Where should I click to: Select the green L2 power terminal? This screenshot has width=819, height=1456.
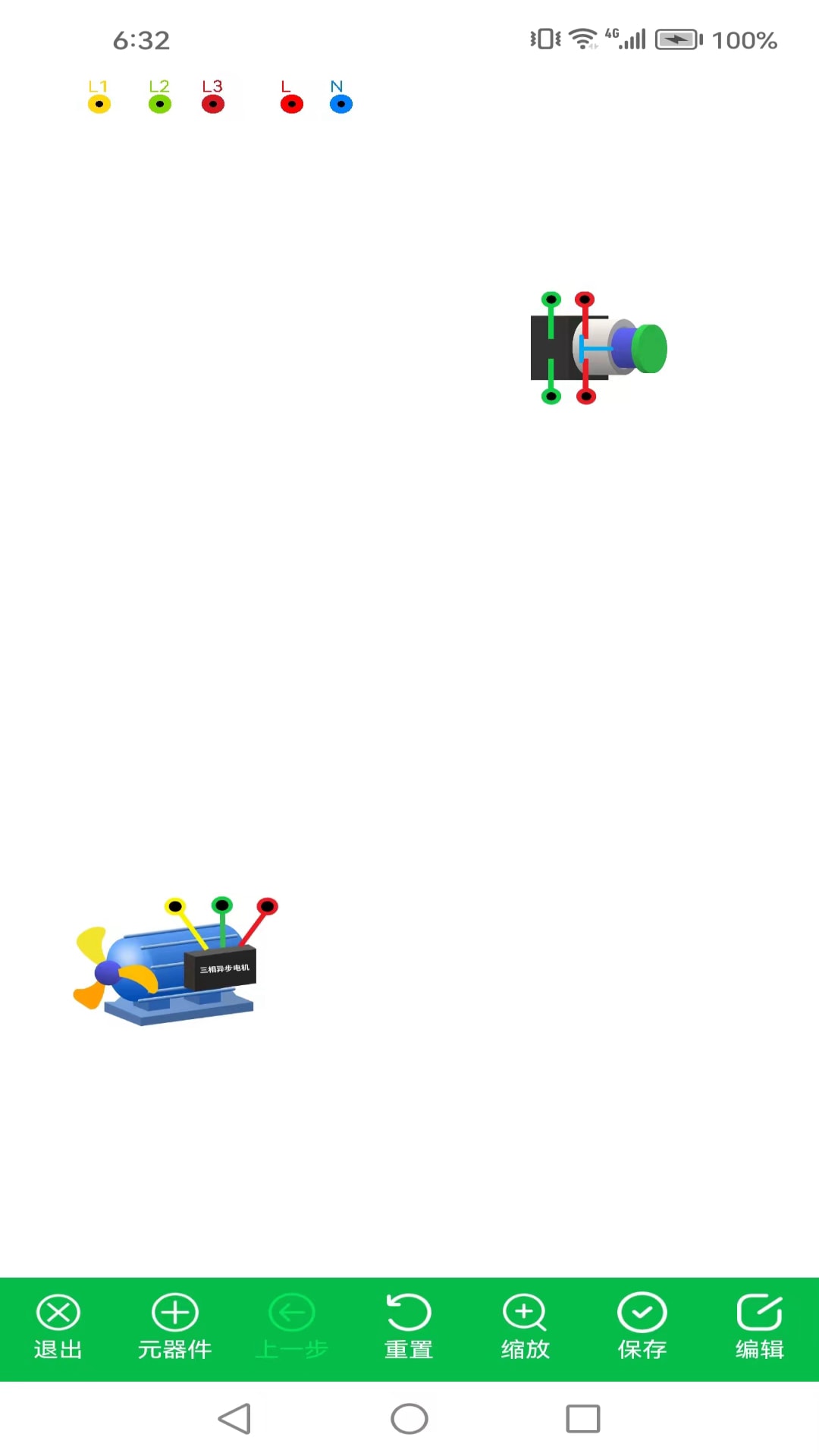pos(160,104)
